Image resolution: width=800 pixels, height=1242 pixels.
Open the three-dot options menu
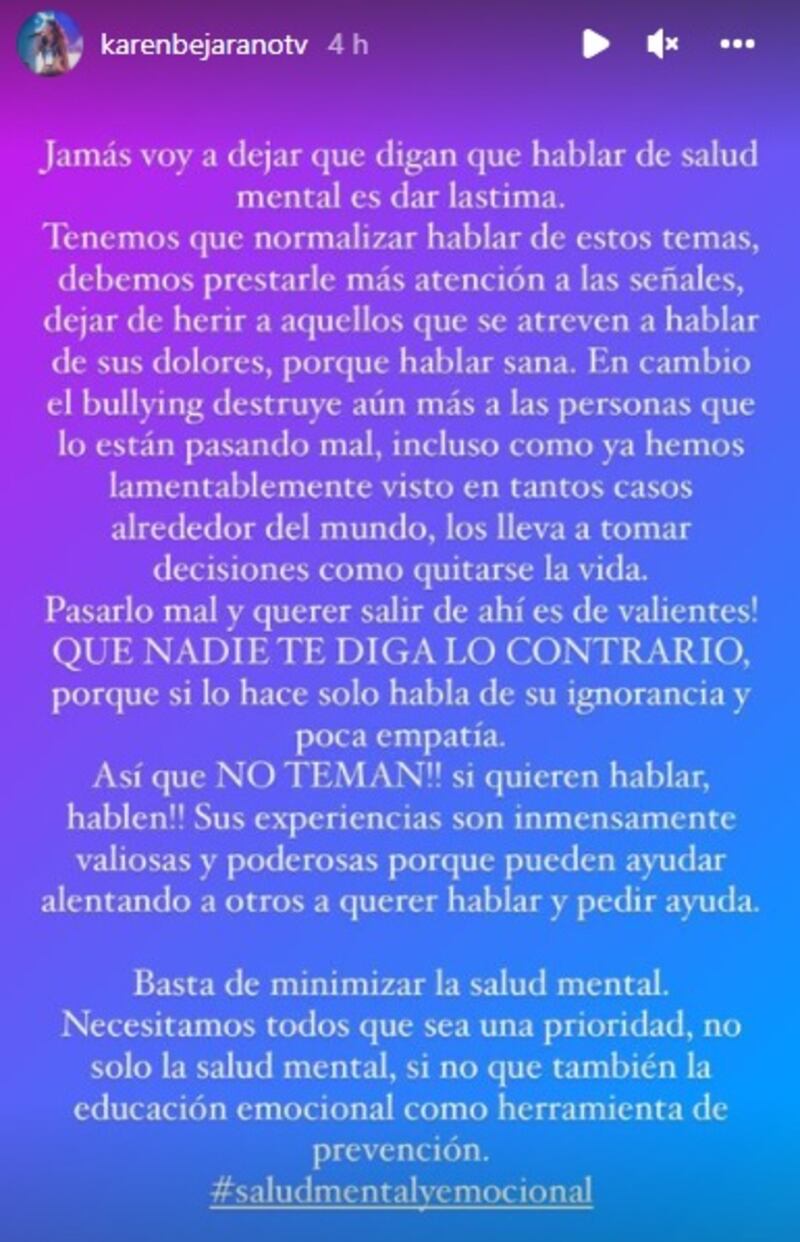click(x=738, y=43)
